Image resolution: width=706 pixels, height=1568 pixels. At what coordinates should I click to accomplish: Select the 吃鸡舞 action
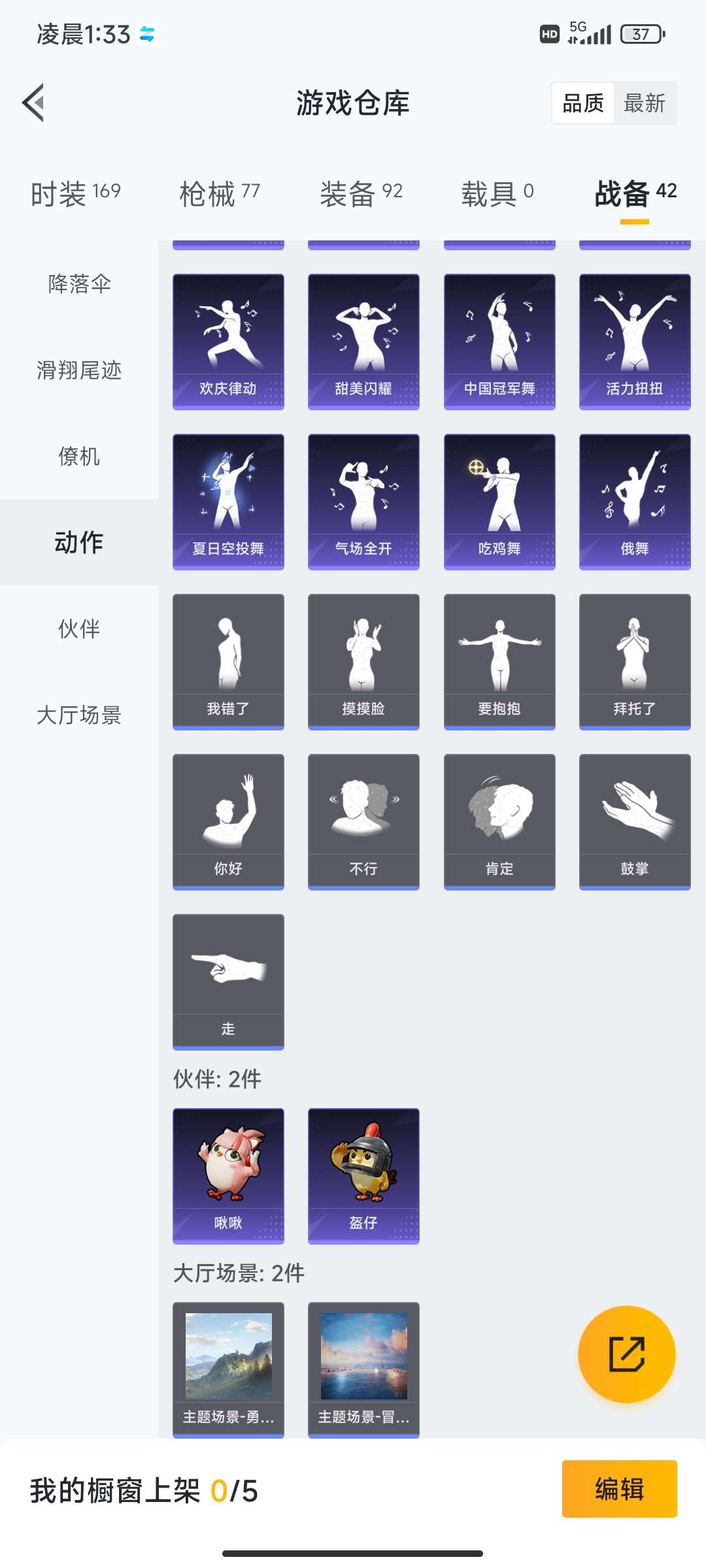(x=499, y=502)
